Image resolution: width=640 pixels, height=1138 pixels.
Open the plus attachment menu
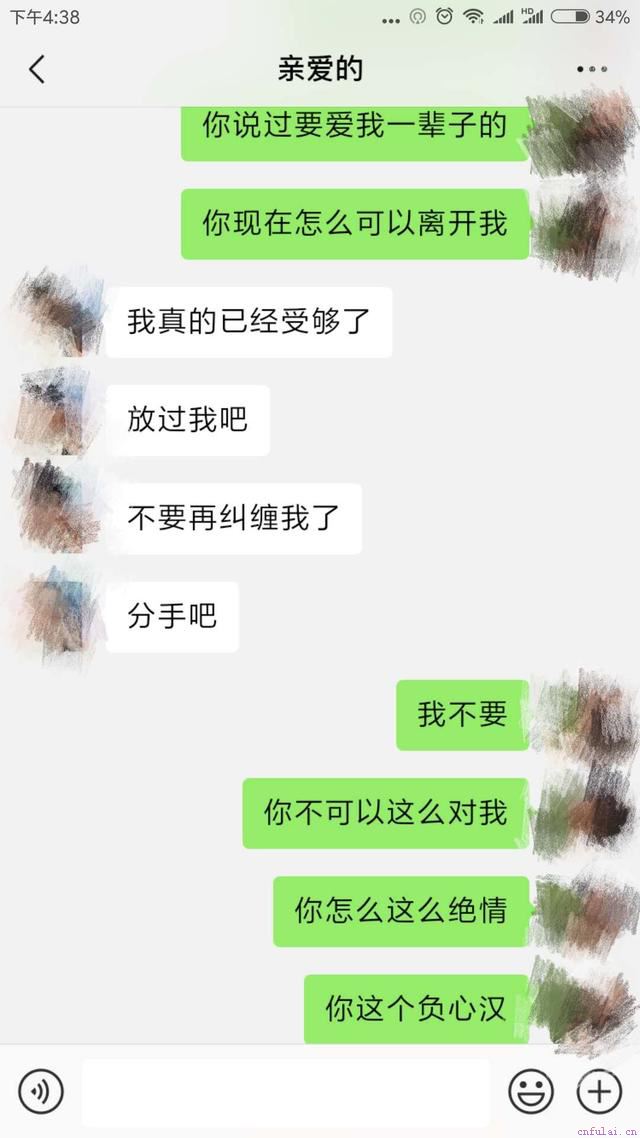599,1091
